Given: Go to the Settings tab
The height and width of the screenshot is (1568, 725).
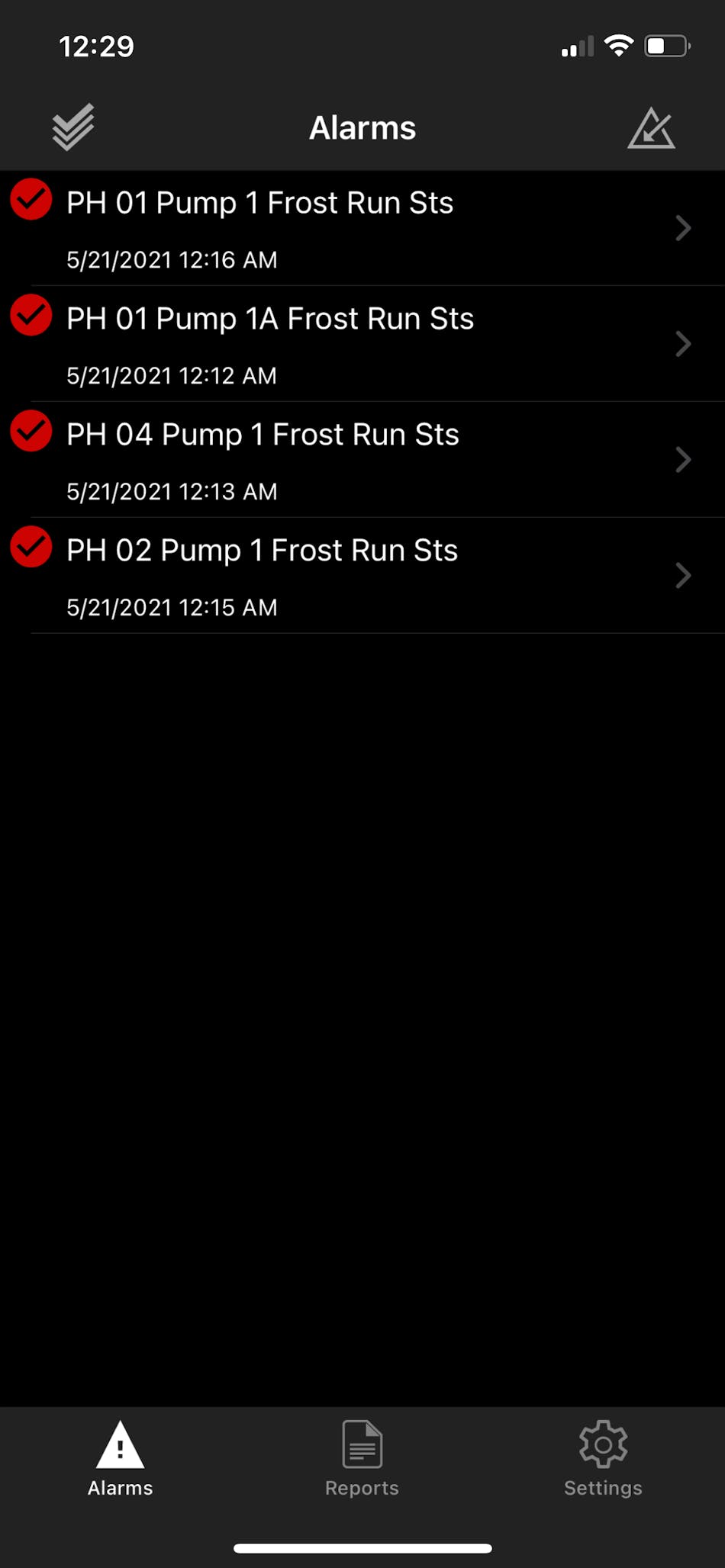Looking at the screenshot, I should pyautogui.click(x=603, y=1459).
